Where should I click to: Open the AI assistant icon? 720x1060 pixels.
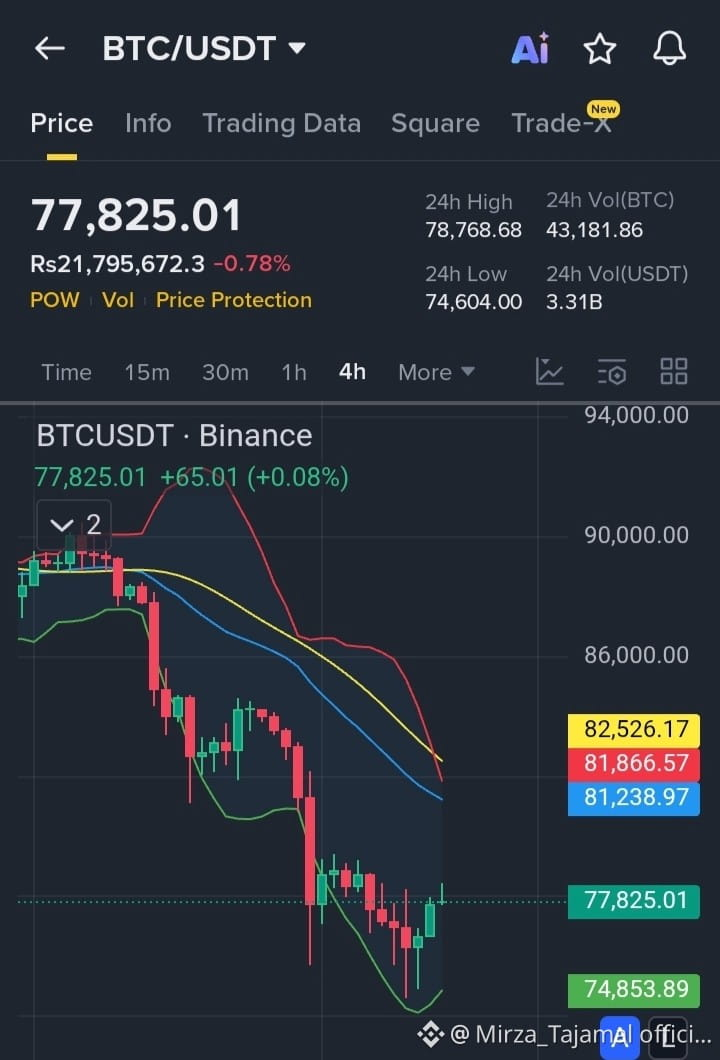[530, 48]
